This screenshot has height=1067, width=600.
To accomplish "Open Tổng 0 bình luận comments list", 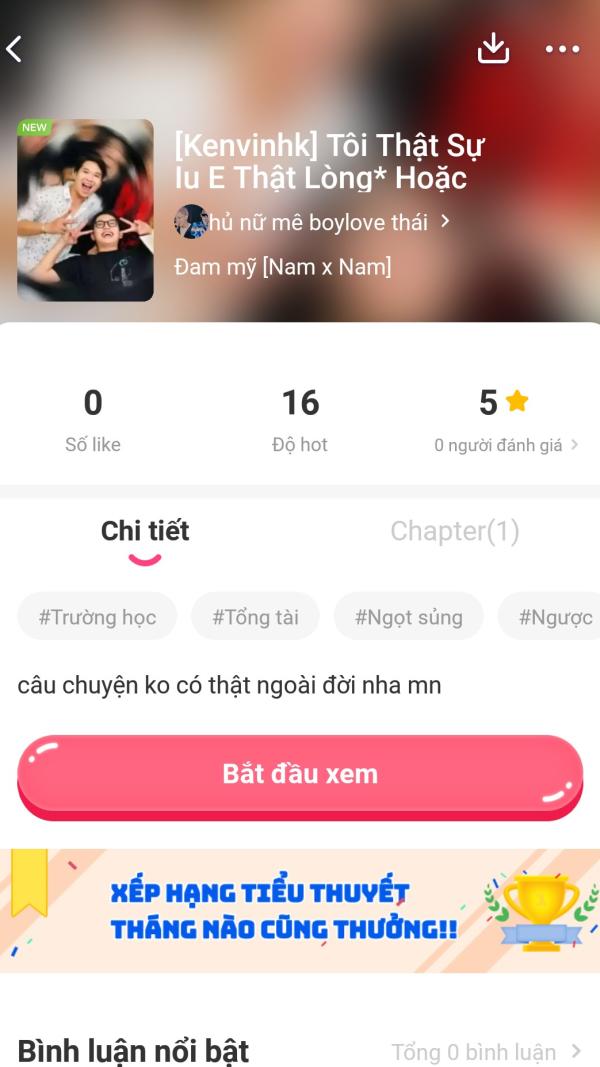I will (x=486, y=1052).
